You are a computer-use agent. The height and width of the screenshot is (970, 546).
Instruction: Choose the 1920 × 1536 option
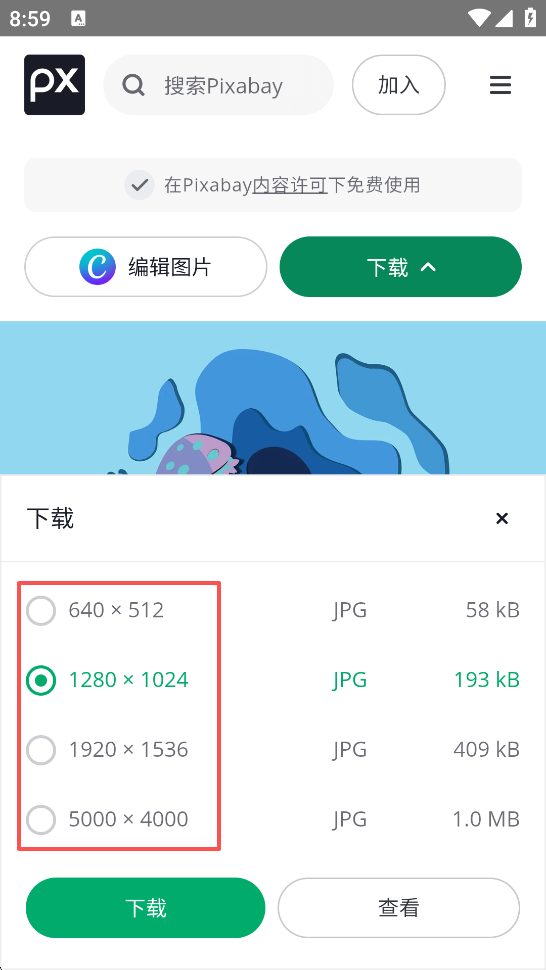coord(273,750)
